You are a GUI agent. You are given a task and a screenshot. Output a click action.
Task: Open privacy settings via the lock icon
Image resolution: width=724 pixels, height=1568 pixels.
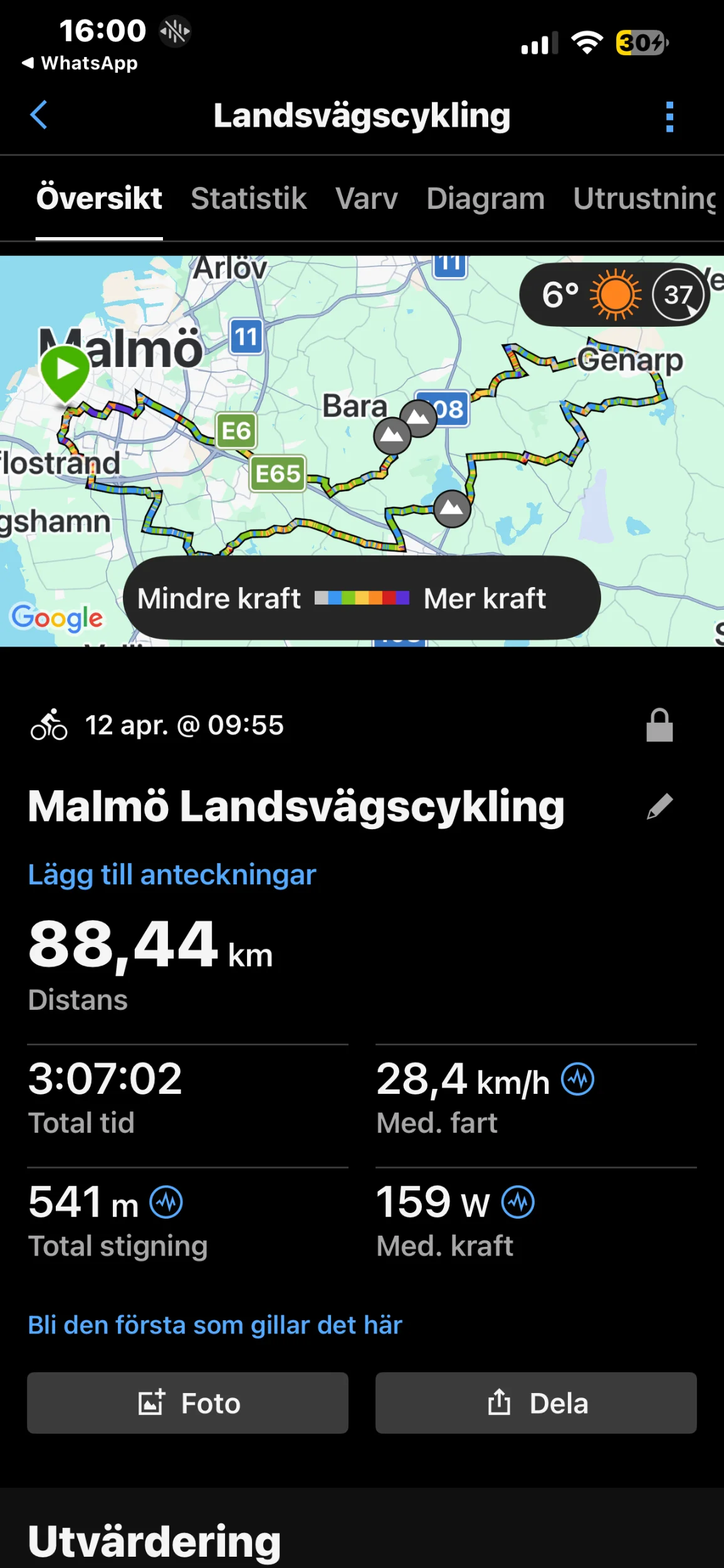tap(659, 725)
